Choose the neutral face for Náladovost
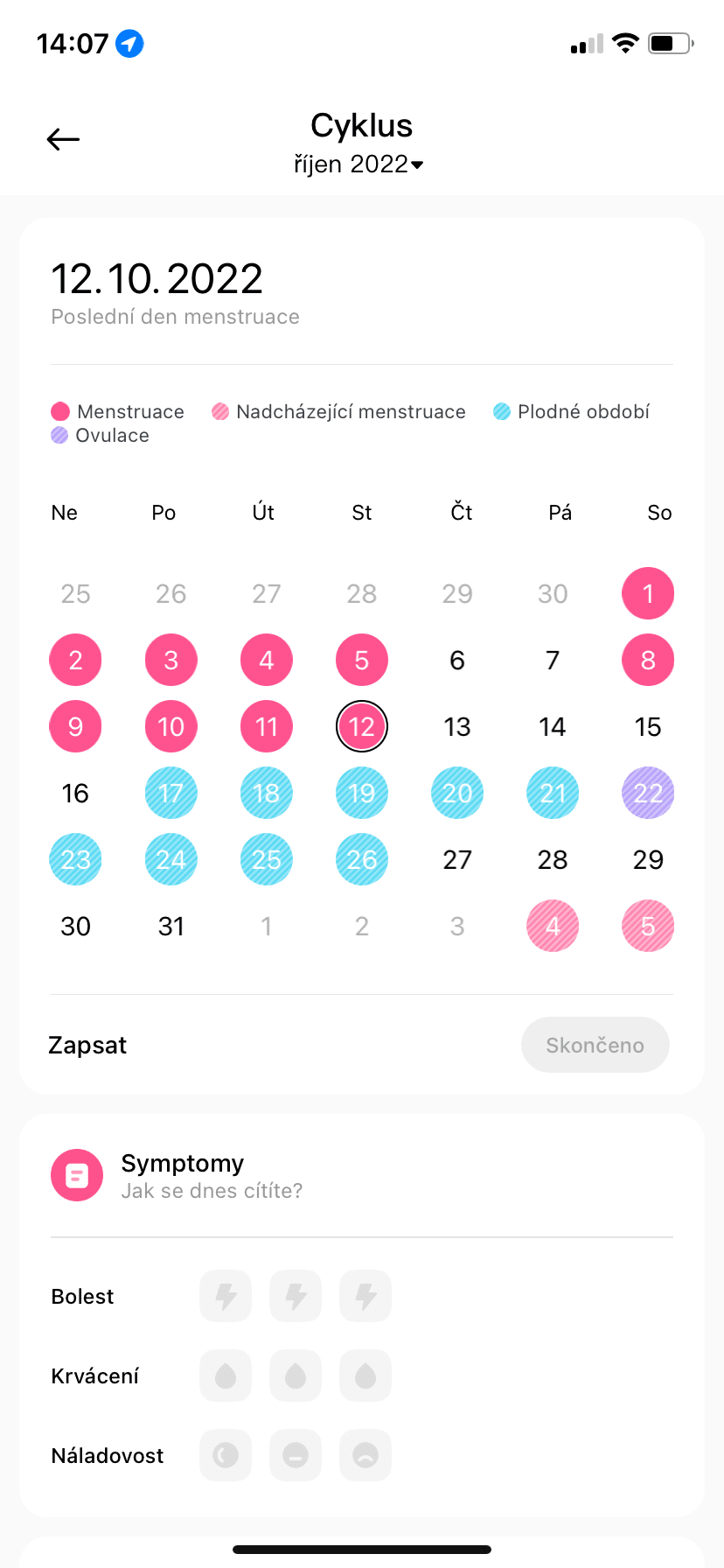The image size is (724, 1568). pos(296,1455)
